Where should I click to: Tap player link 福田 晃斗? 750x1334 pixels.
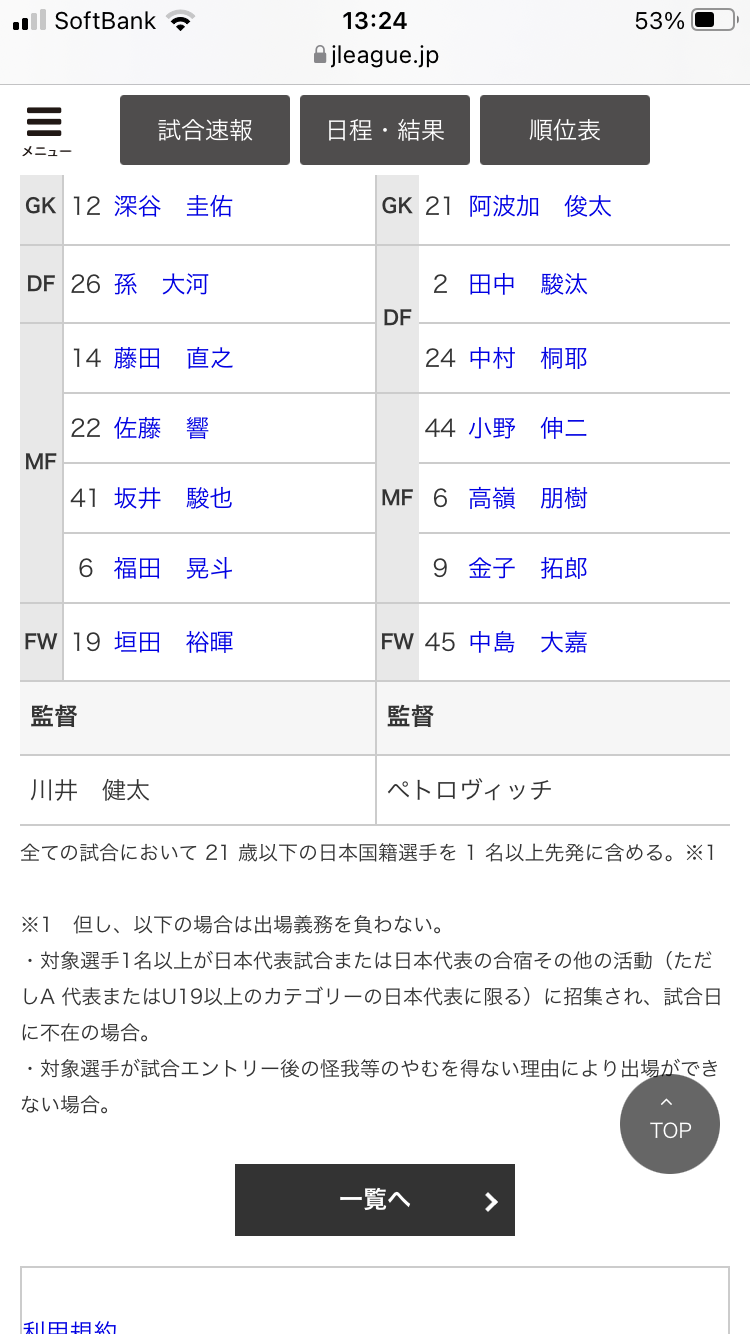[173, 569]
